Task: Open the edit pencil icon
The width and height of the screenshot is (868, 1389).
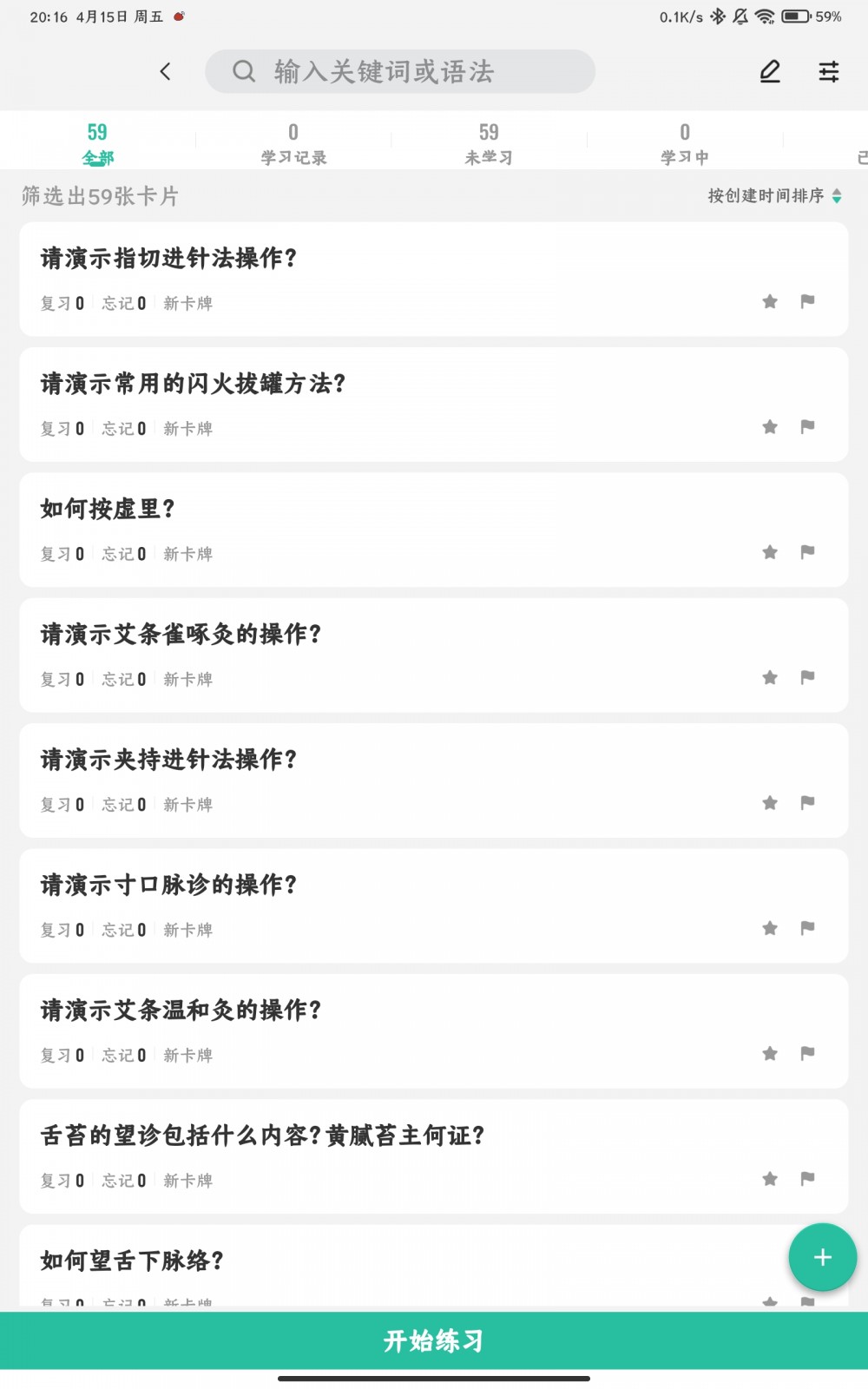Action: pos(770,71)
